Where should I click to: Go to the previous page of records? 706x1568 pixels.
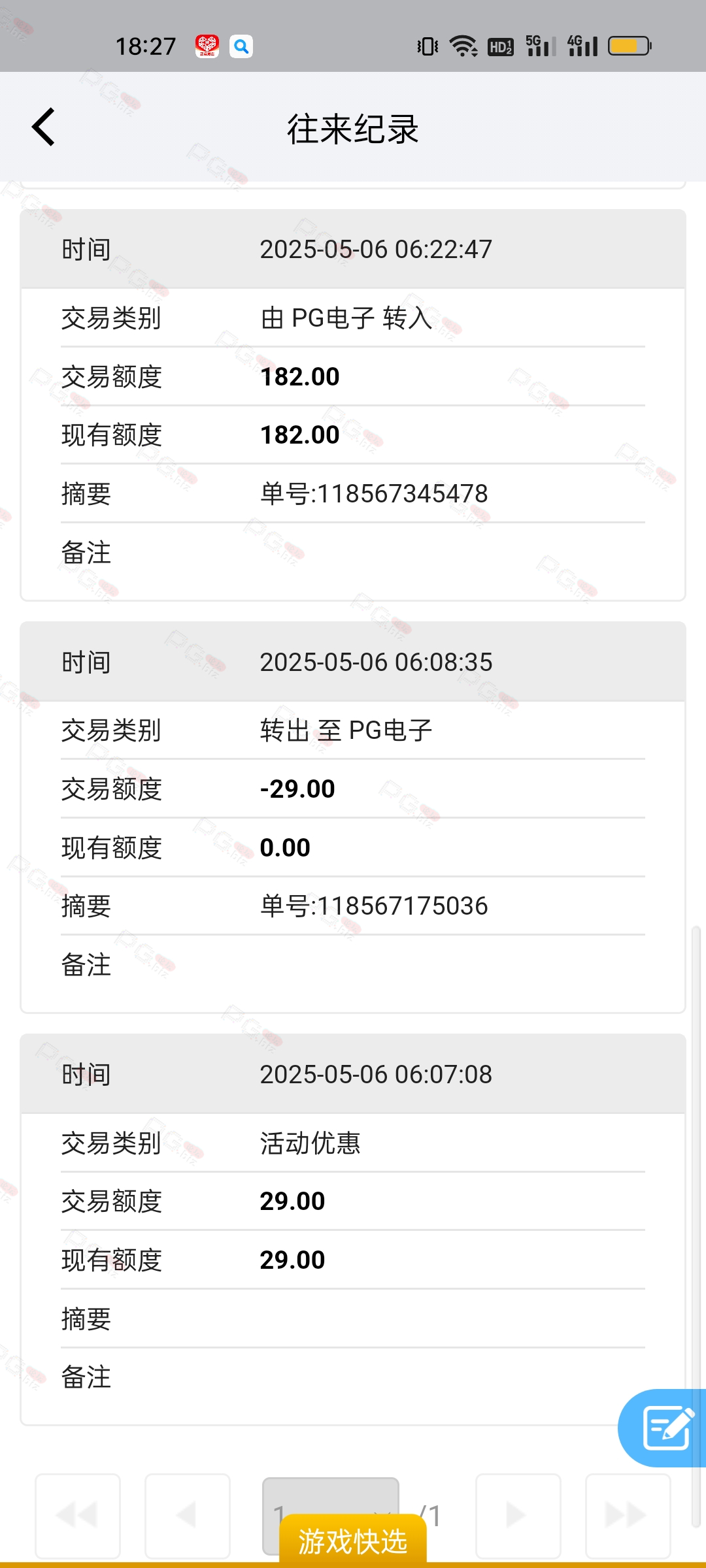pos(188,1516)
